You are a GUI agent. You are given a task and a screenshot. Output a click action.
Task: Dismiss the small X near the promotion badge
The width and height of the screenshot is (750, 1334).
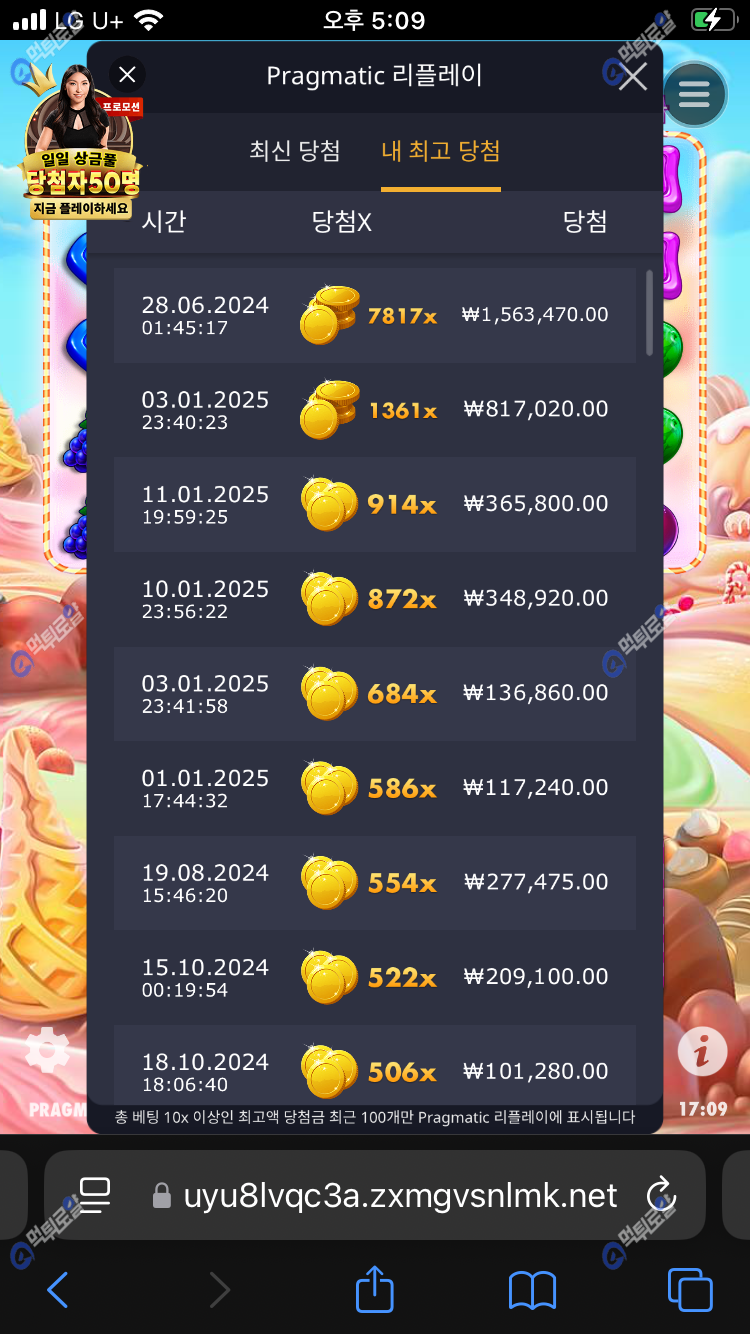pos(127,75)
